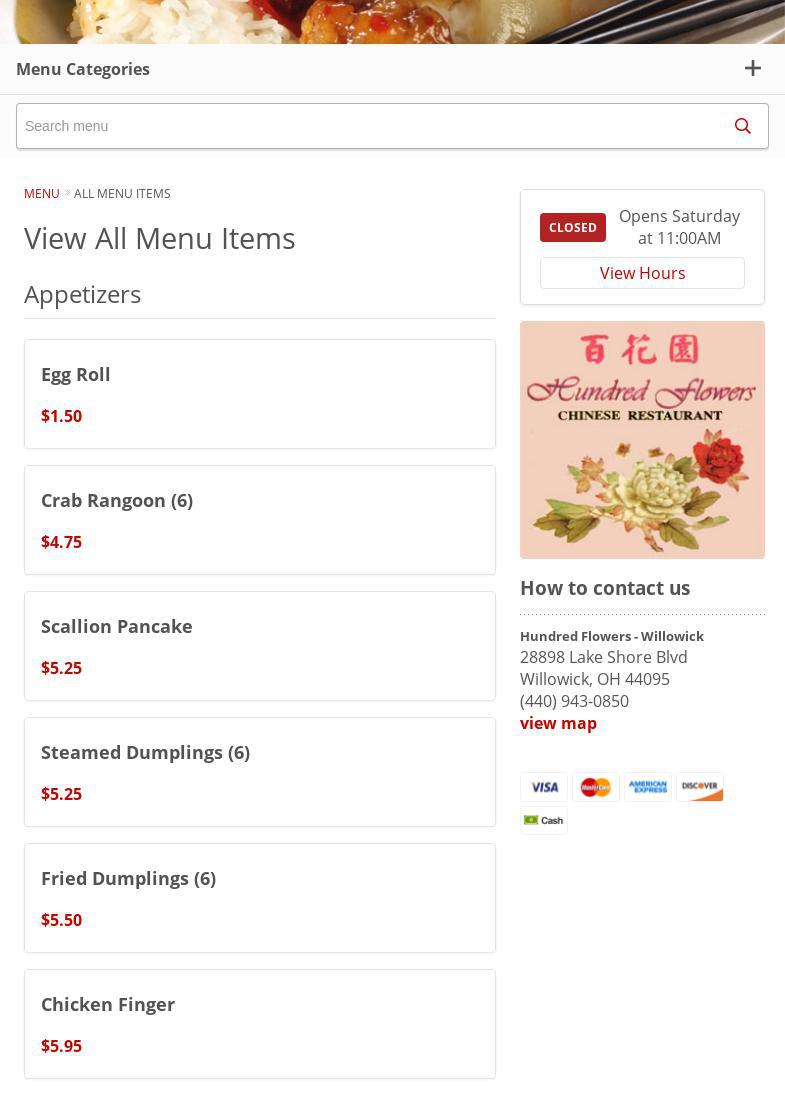Viewport: 785px width, 1094px height.
Task: Open the Egg Roll item
Action: click(259, 394)
